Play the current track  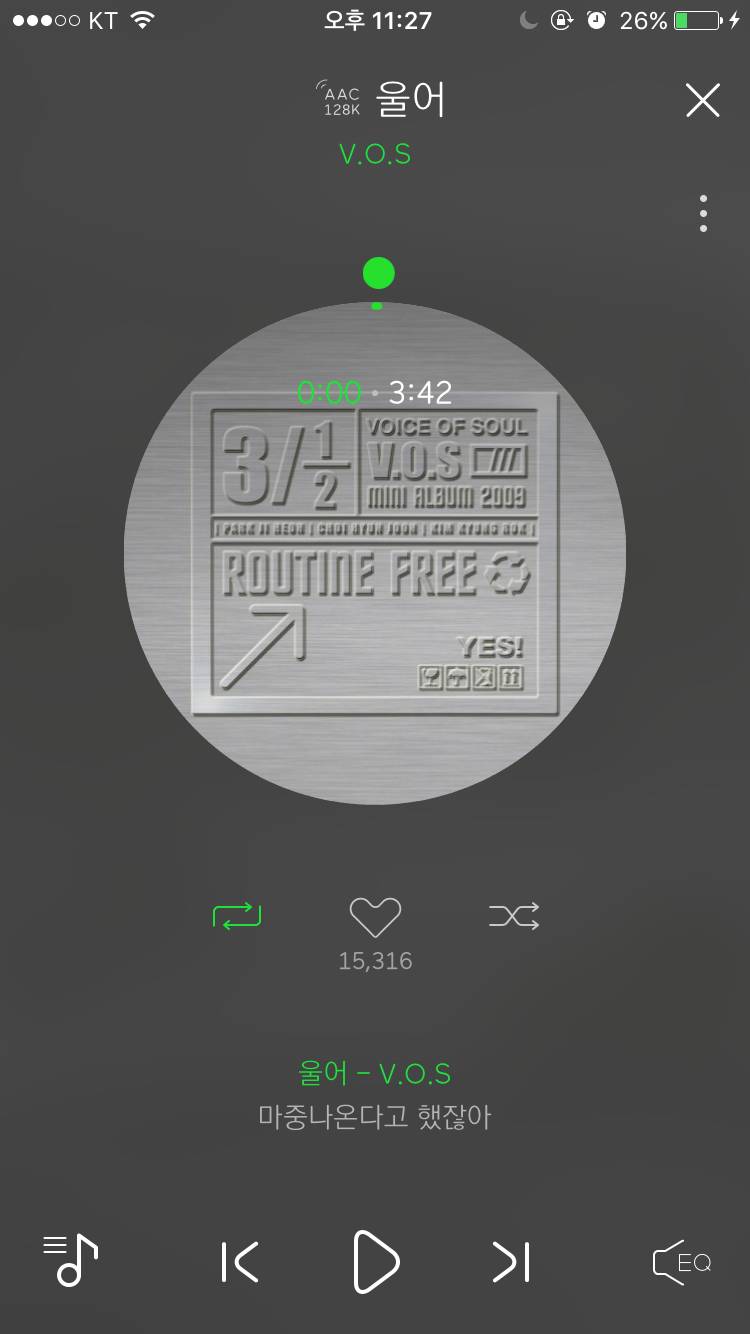376,1262
